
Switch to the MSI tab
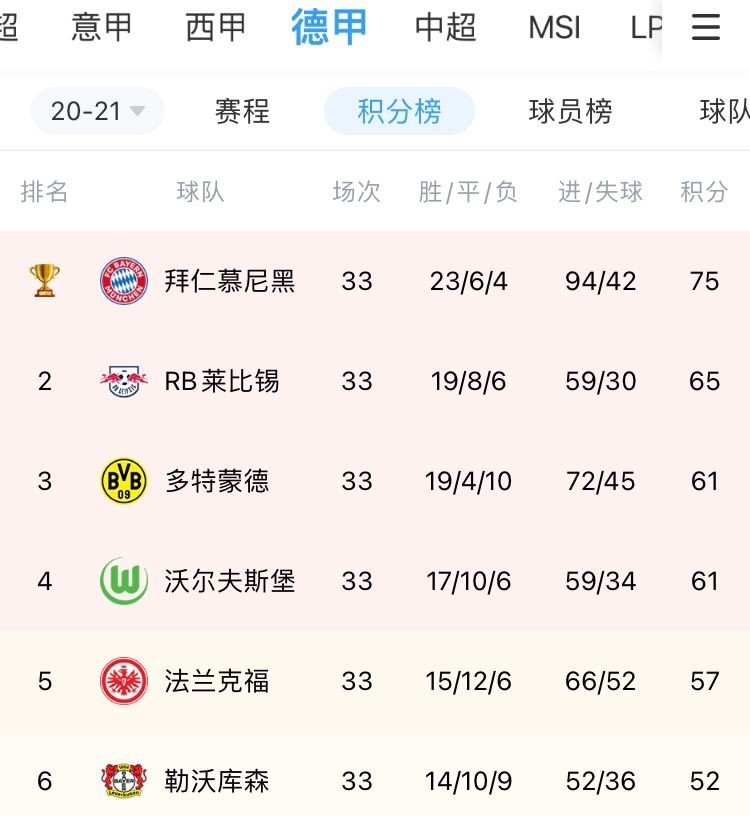(554, 28)
